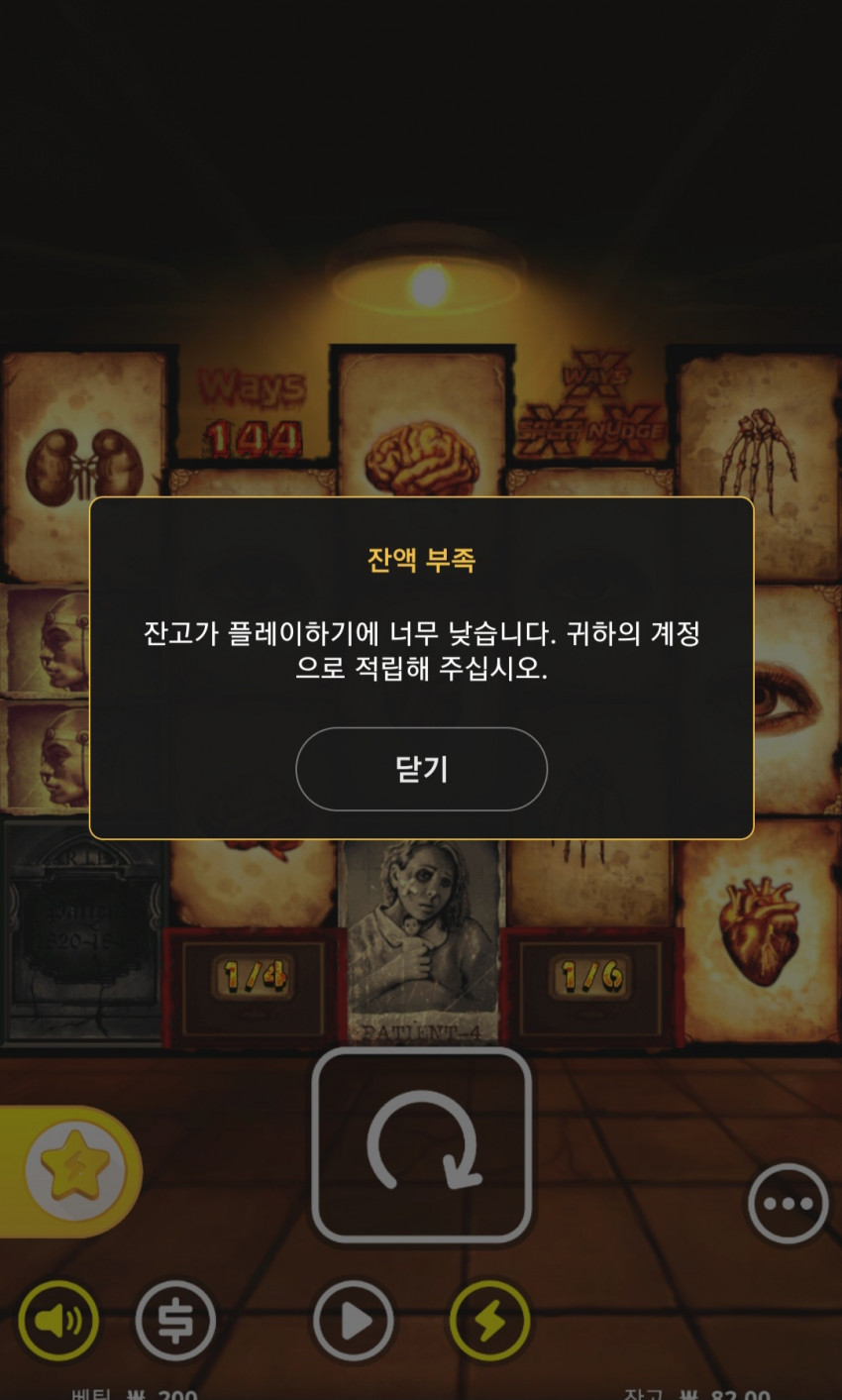Open bet settings via dollar icon

click(x=175, y=1320)
